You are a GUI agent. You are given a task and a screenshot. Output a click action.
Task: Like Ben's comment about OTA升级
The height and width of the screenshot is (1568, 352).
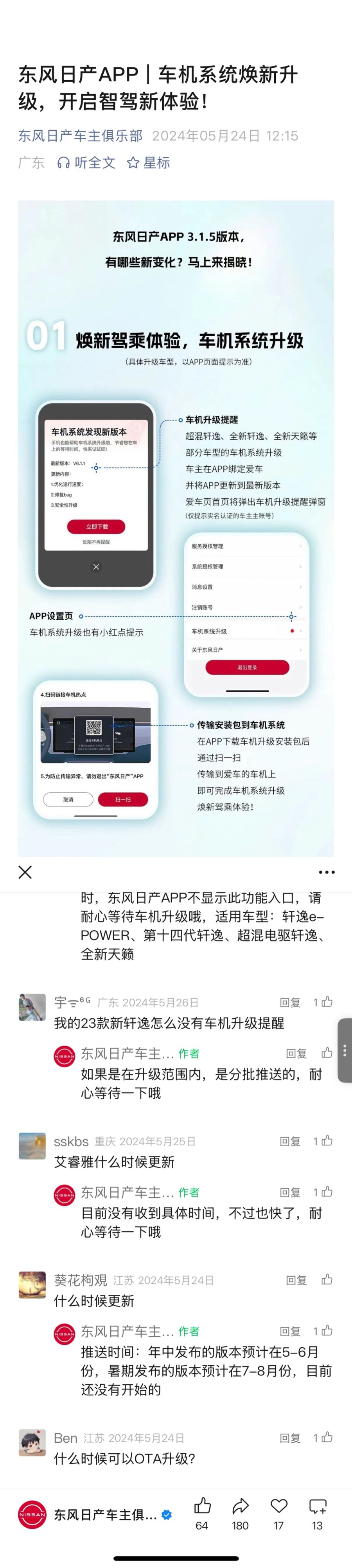tap(327, 1437)
